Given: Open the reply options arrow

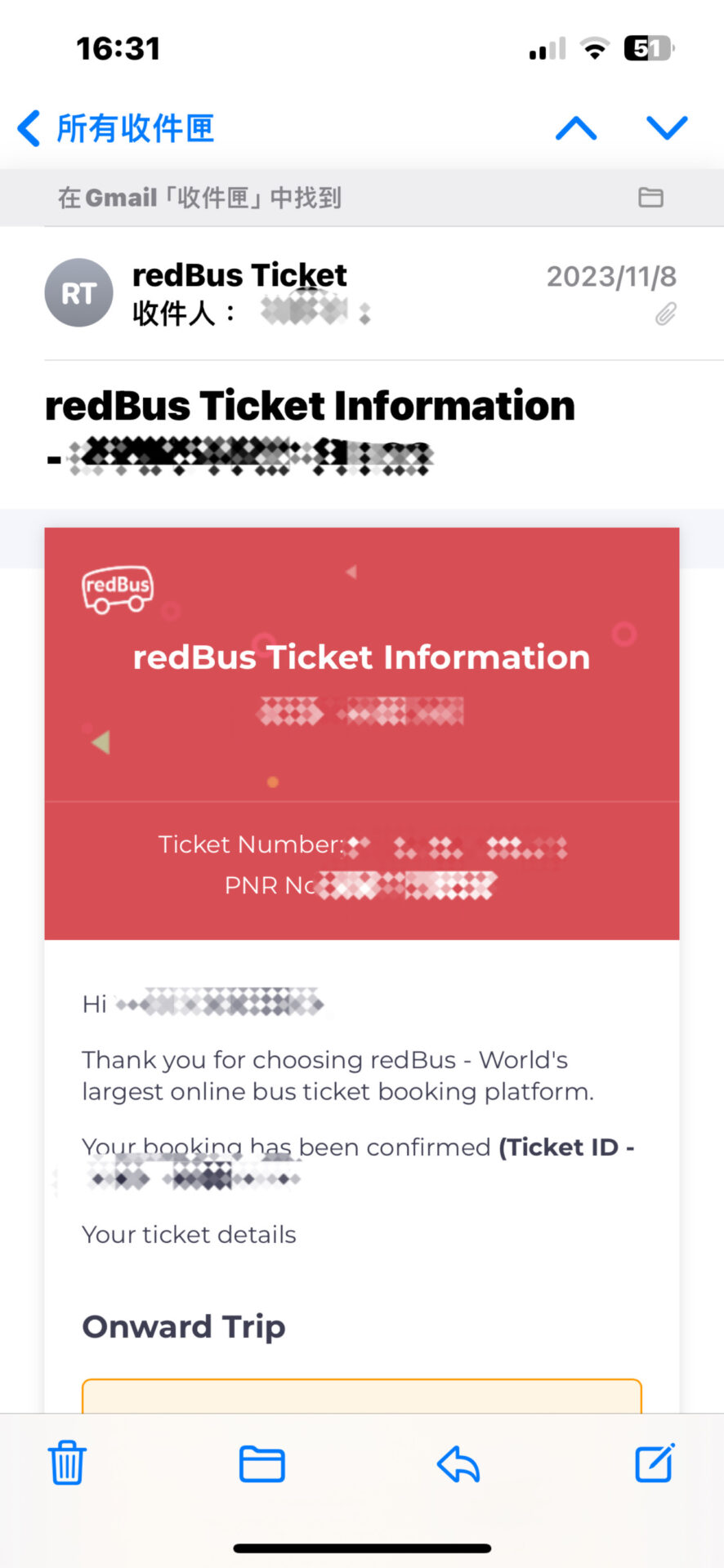Looking at the screenshot, I should click(458, 1463).
